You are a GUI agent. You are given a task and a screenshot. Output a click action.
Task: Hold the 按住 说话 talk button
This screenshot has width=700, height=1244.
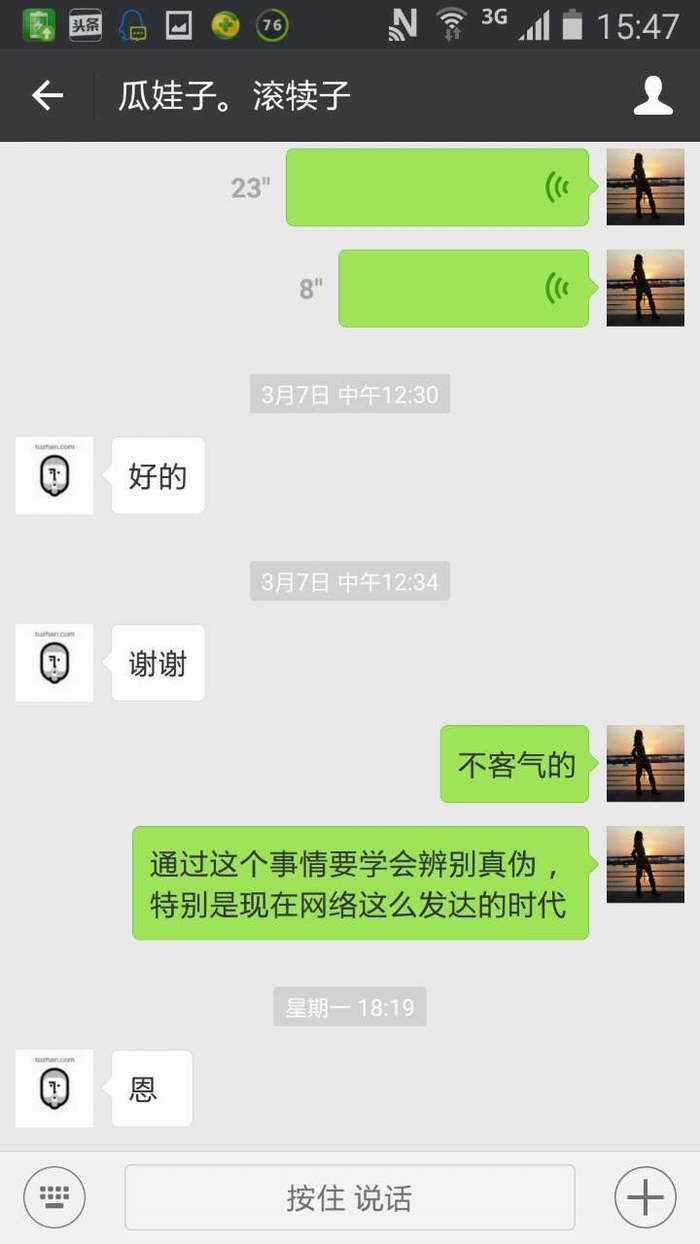(349, 1197)
